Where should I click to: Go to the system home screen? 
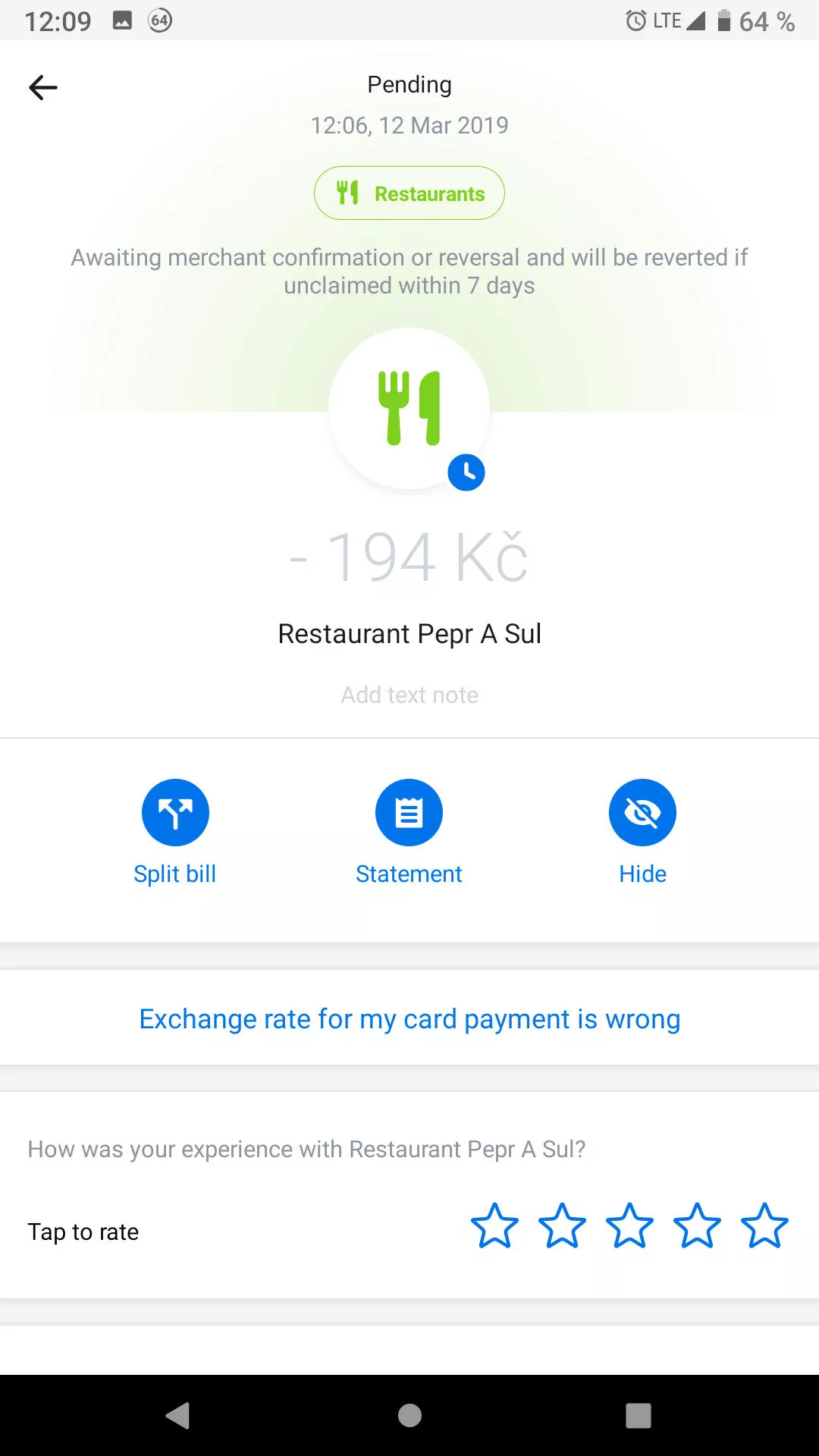409,1415
